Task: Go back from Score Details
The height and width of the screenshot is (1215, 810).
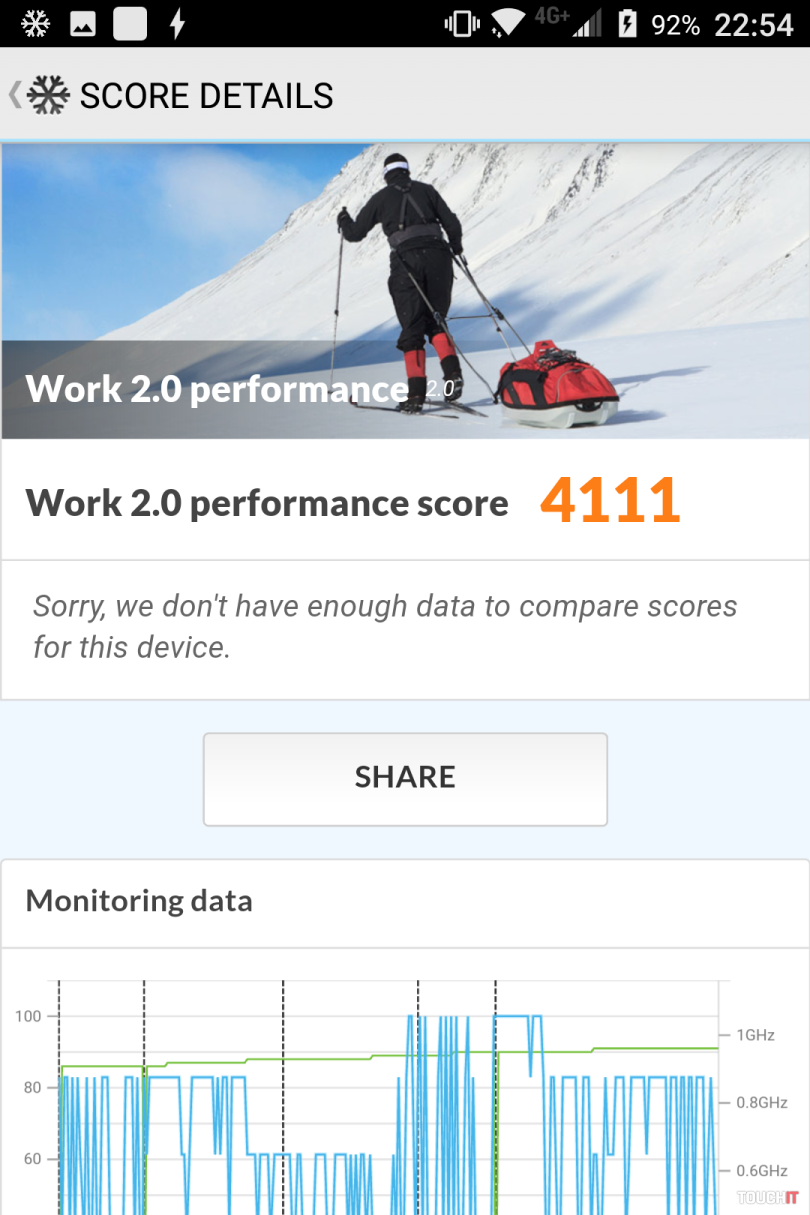Action: [x=38, y=96]
